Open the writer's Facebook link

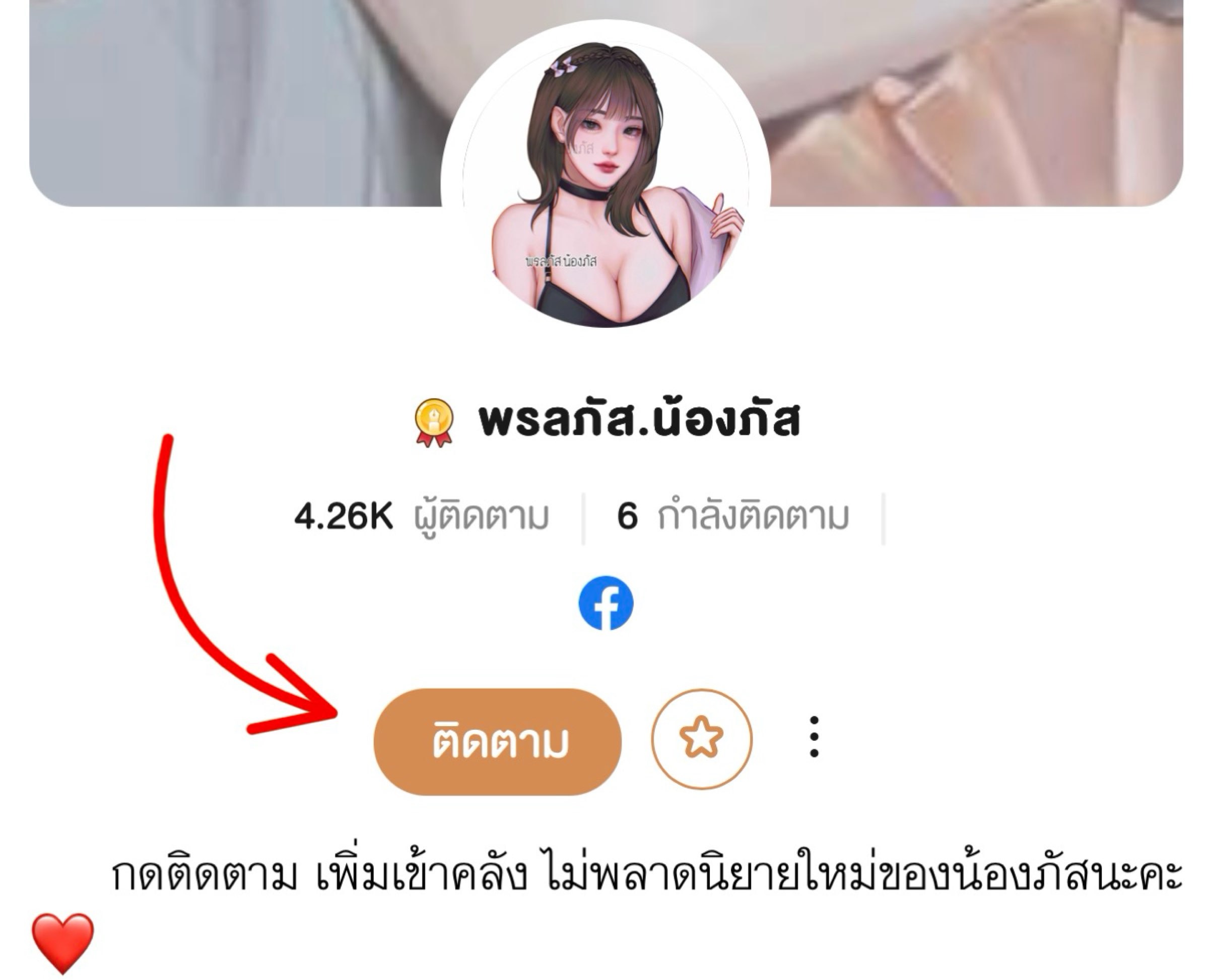(606, 603)
